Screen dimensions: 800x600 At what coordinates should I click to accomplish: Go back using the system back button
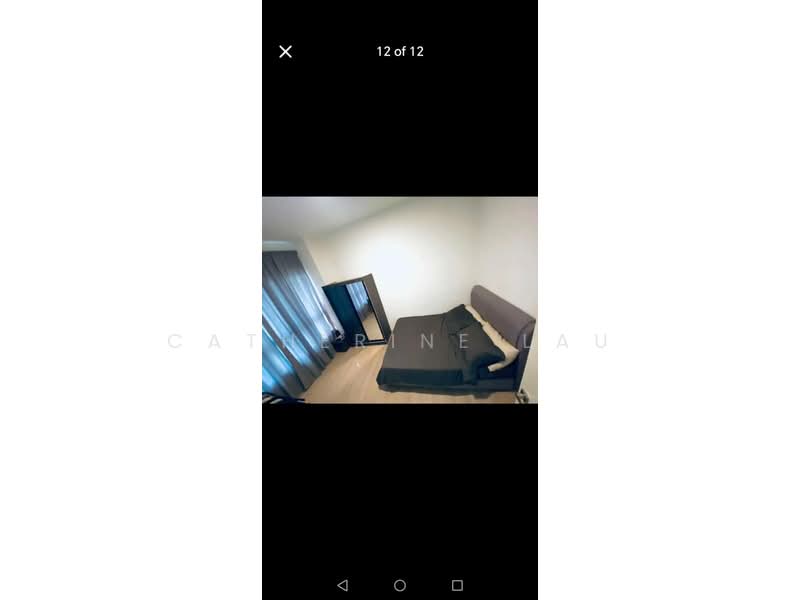pos(342,585)
